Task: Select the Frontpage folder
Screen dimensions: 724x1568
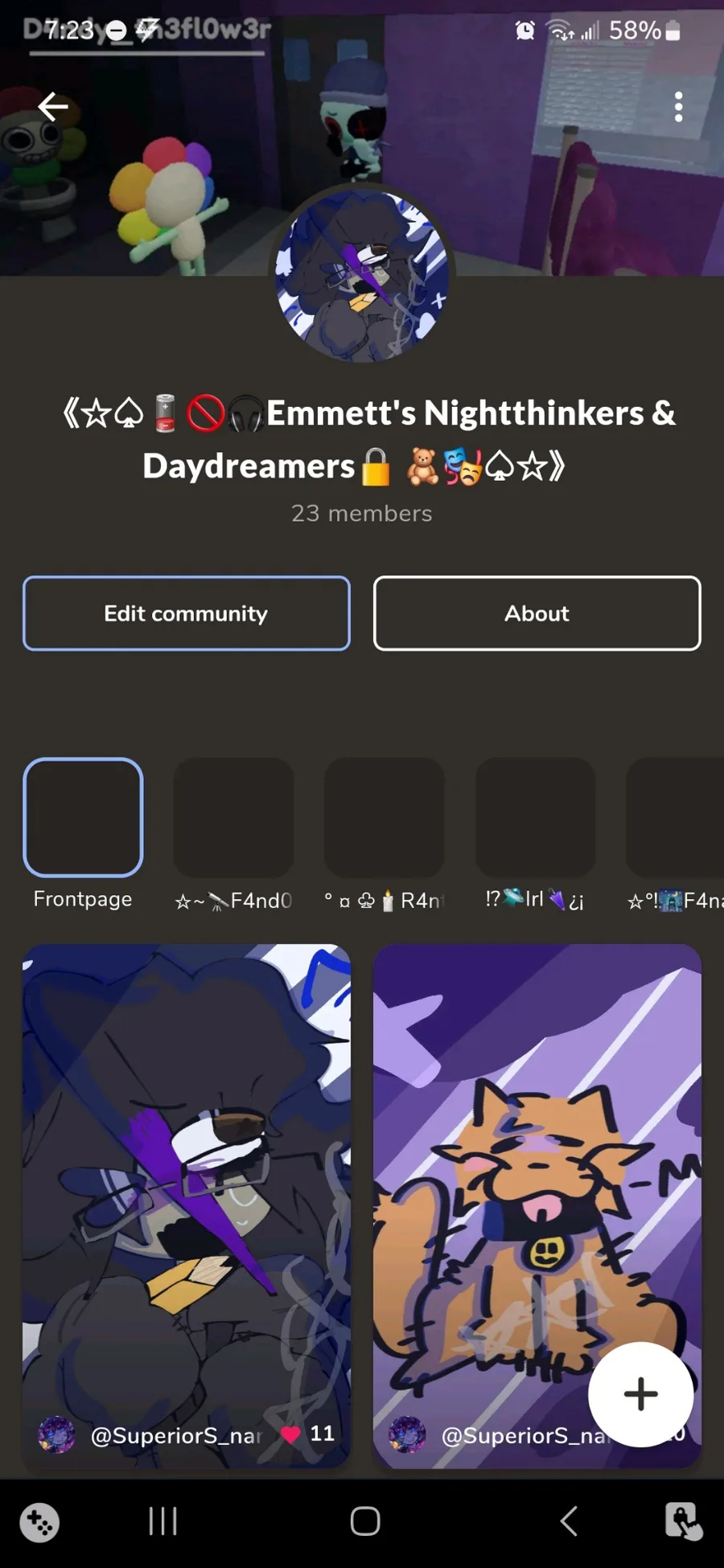Action: [x=83, y=817]
